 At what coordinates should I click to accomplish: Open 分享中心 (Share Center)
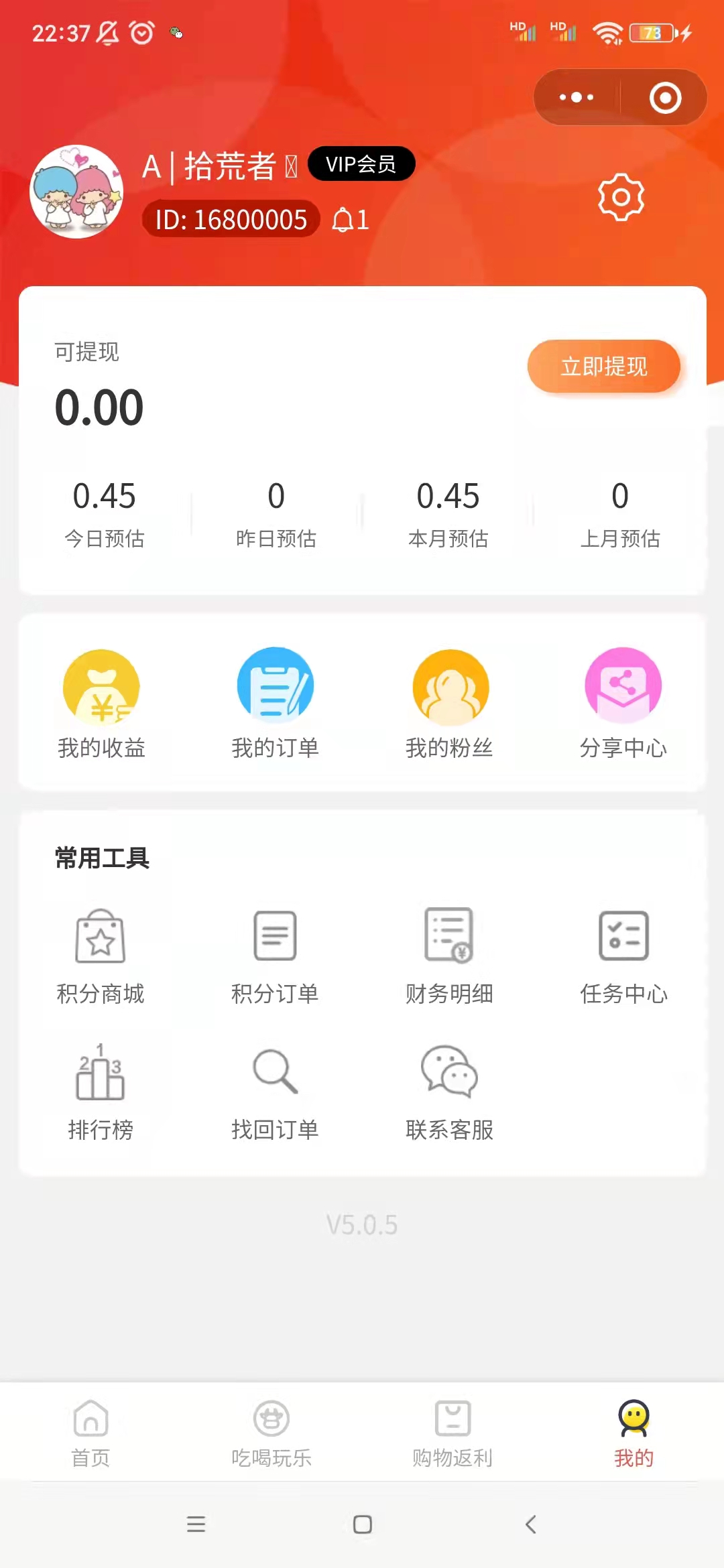point(623,704)
